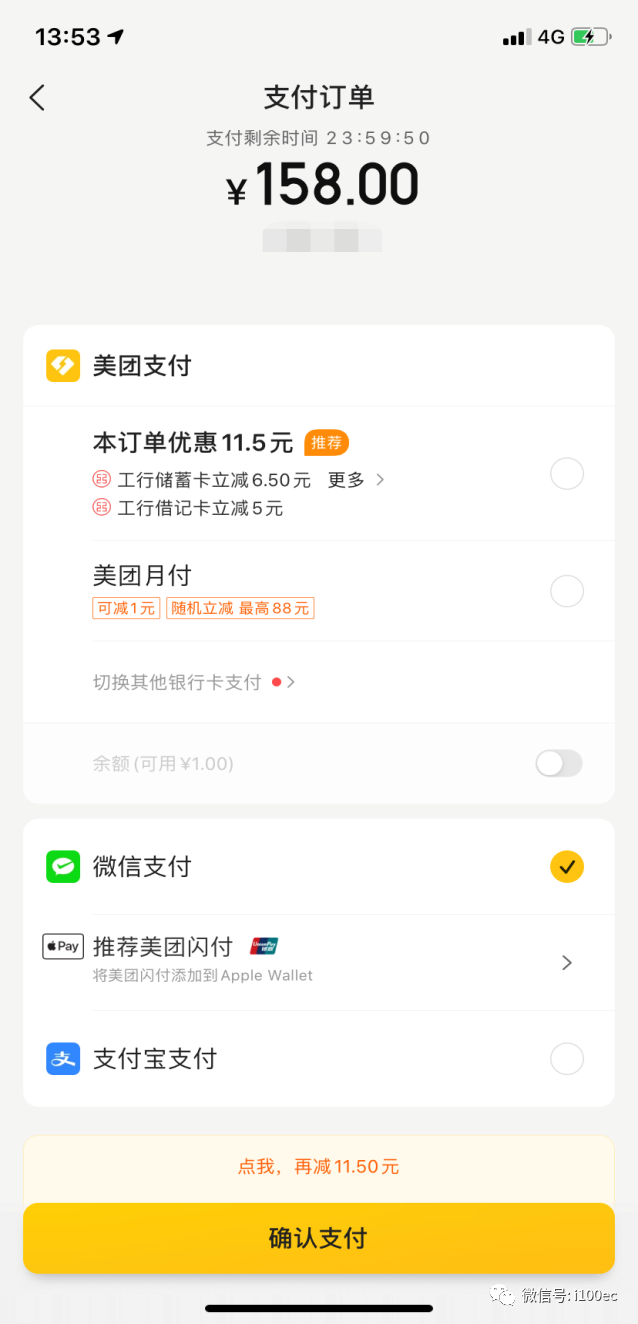The width and height of the screenshot is (638, 1324).
Task: Open 切换其他银行卡支付
Action: (x=194, y=682)
